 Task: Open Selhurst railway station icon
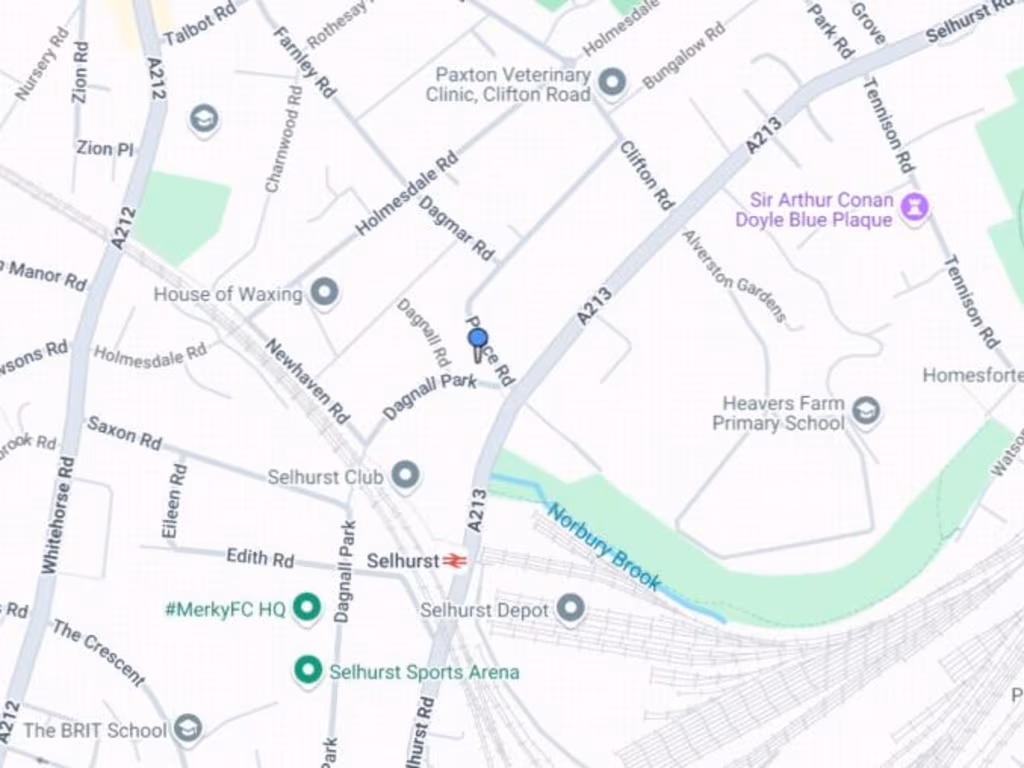[455, 561]
